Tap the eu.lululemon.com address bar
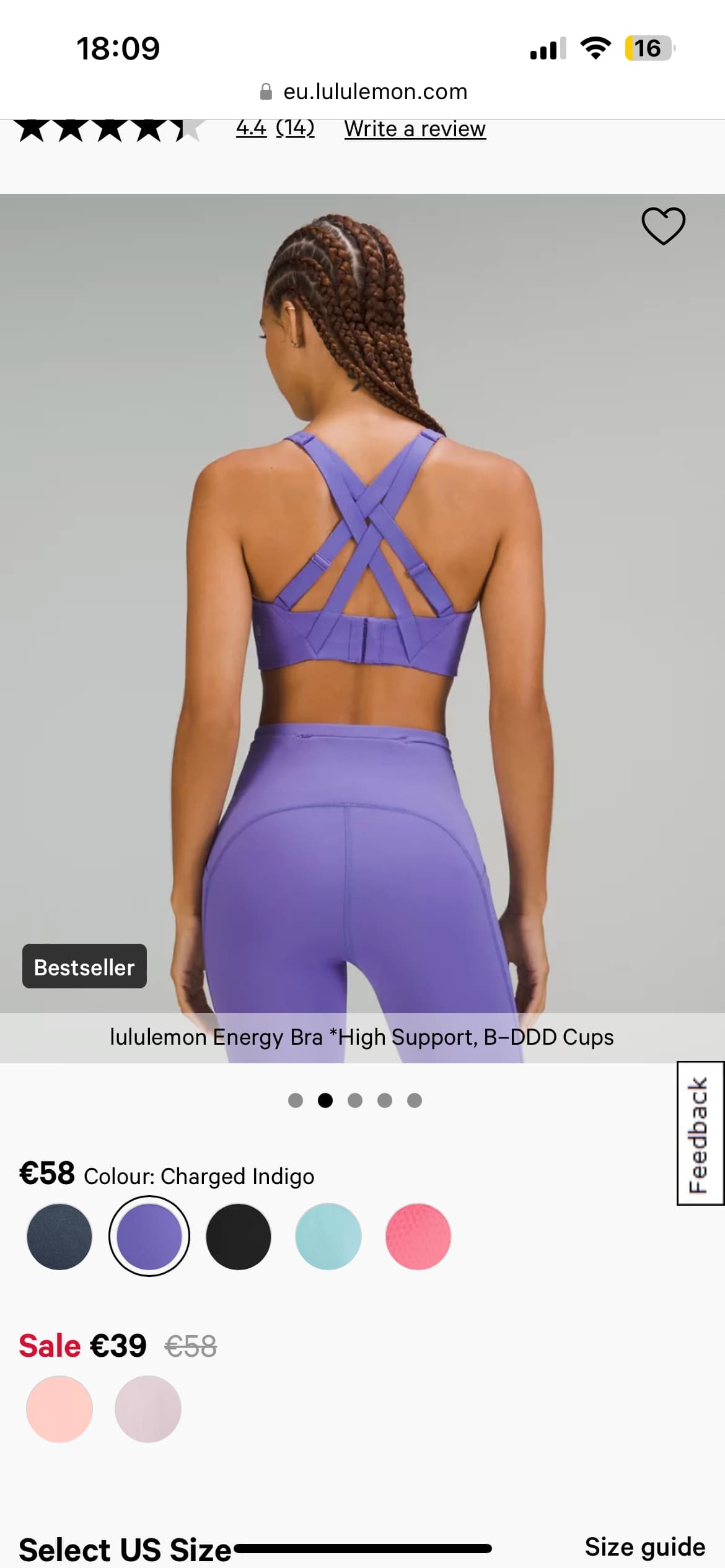 [x=363, y=92]
